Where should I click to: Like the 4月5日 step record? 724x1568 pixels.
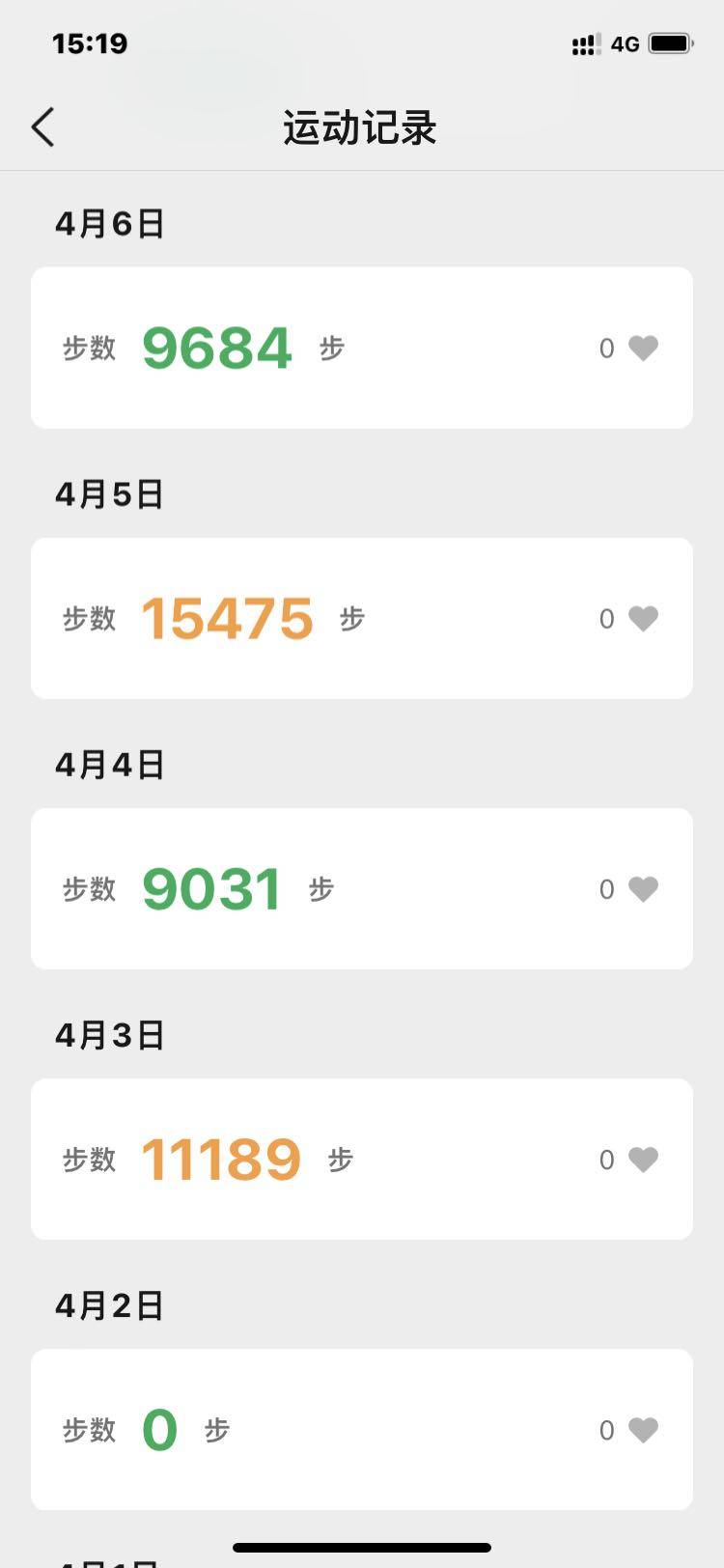pyautogui.click(x=643, y=618)
